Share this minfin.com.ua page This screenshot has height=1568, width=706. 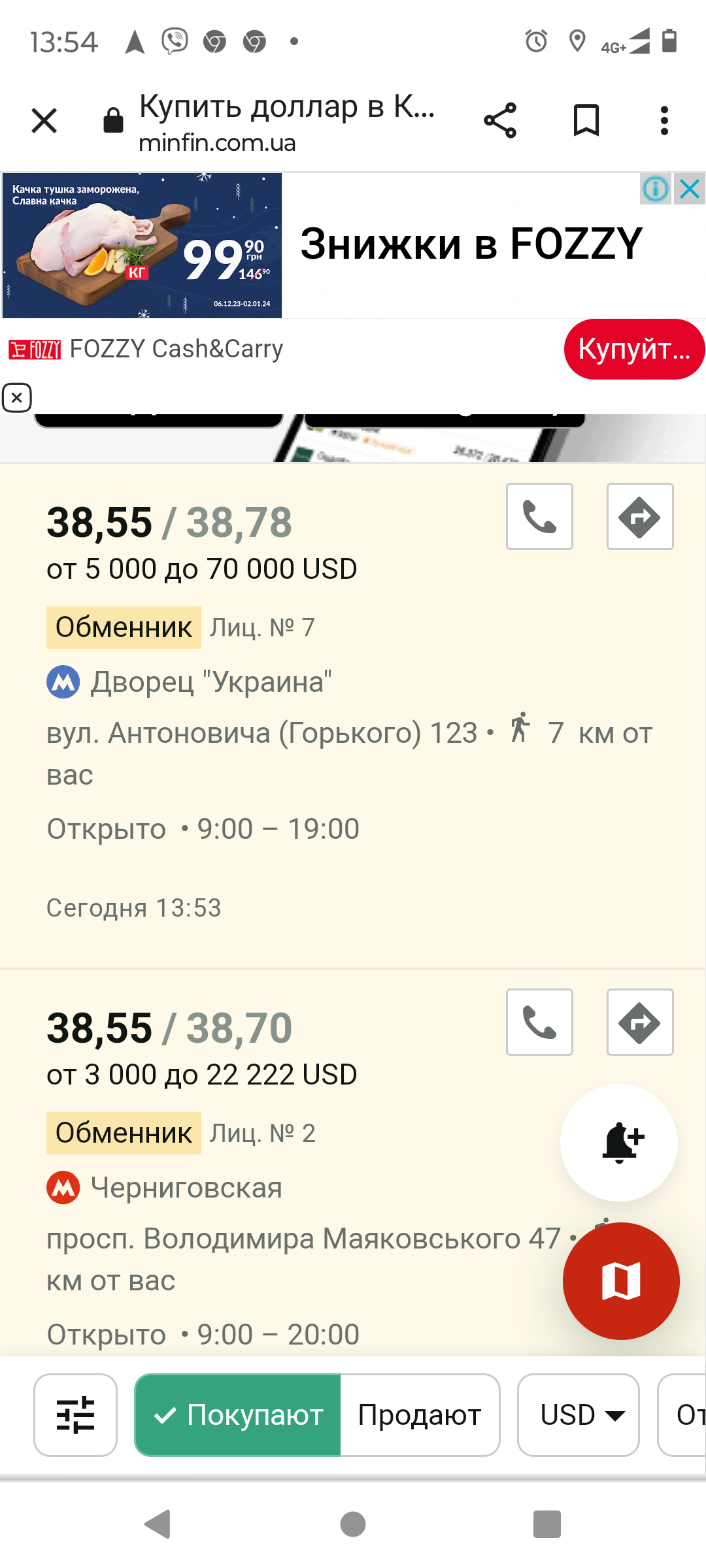(500, 121)
